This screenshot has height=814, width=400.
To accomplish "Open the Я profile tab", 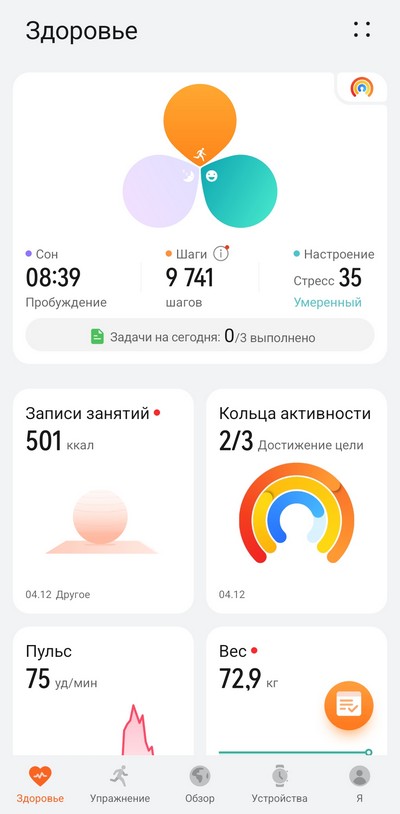I will [x=360, y=784].
